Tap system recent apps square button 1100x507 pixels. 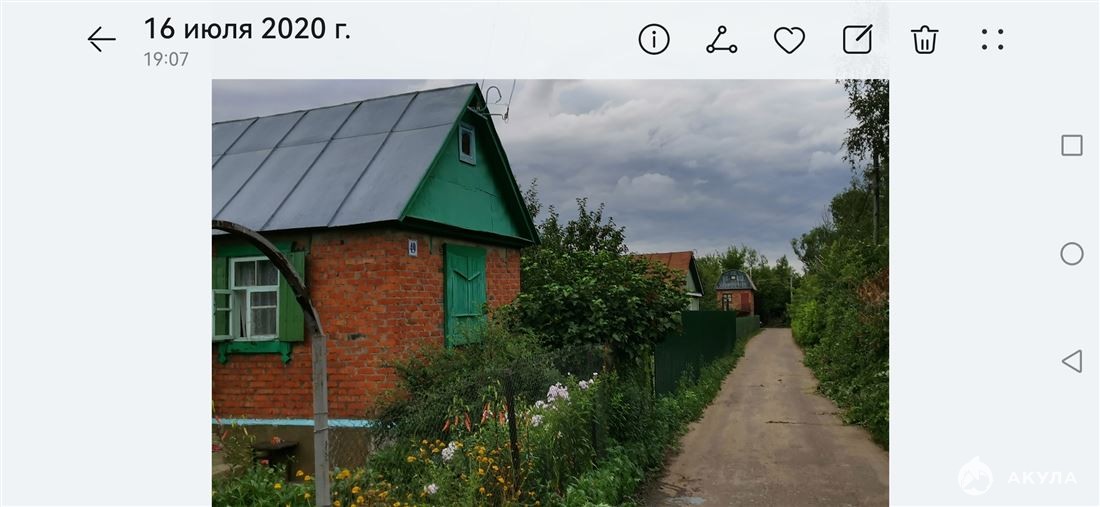coord(1071,146)
